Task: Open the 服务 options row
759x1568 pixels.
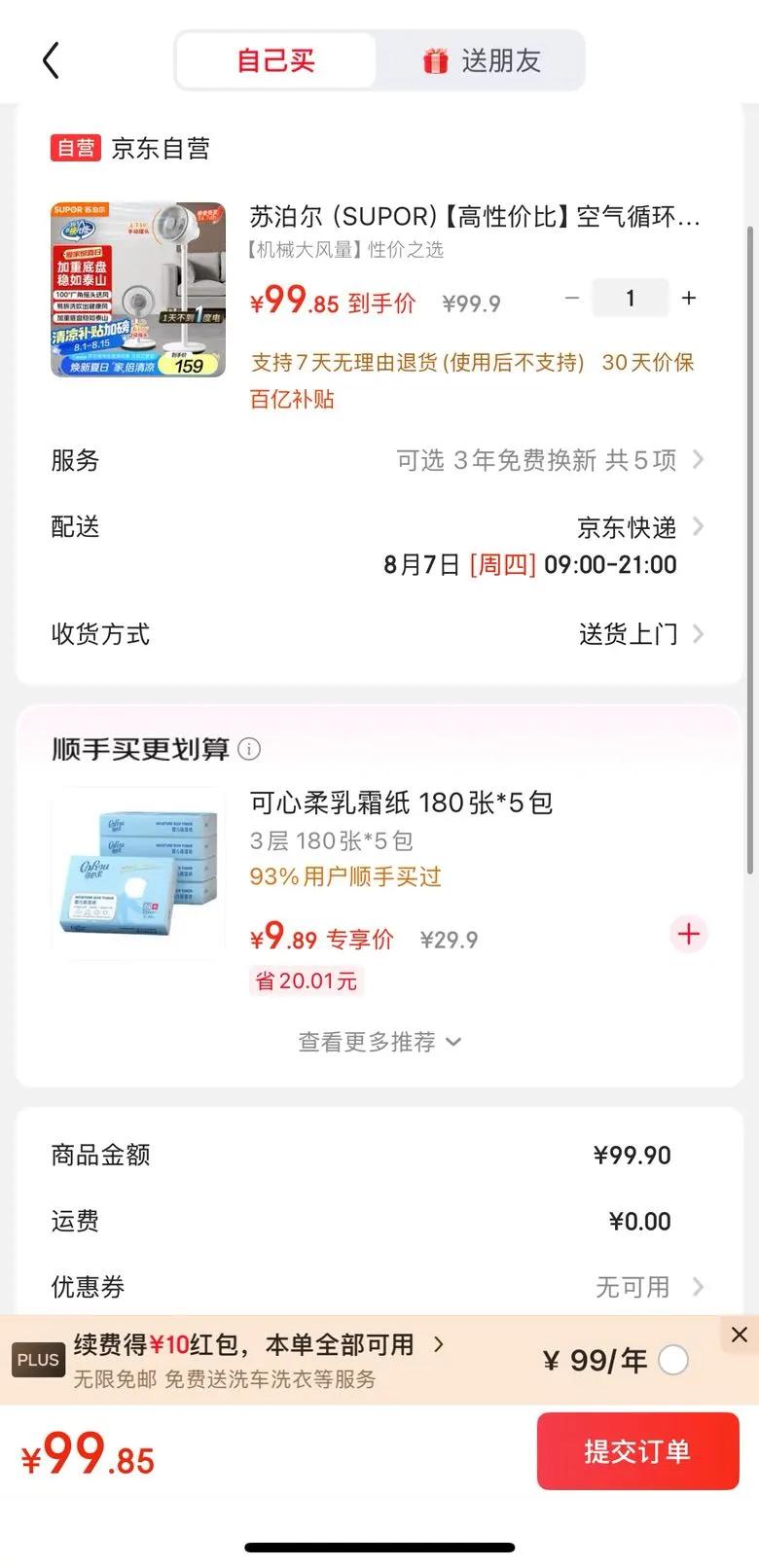Action: (379, 460)
